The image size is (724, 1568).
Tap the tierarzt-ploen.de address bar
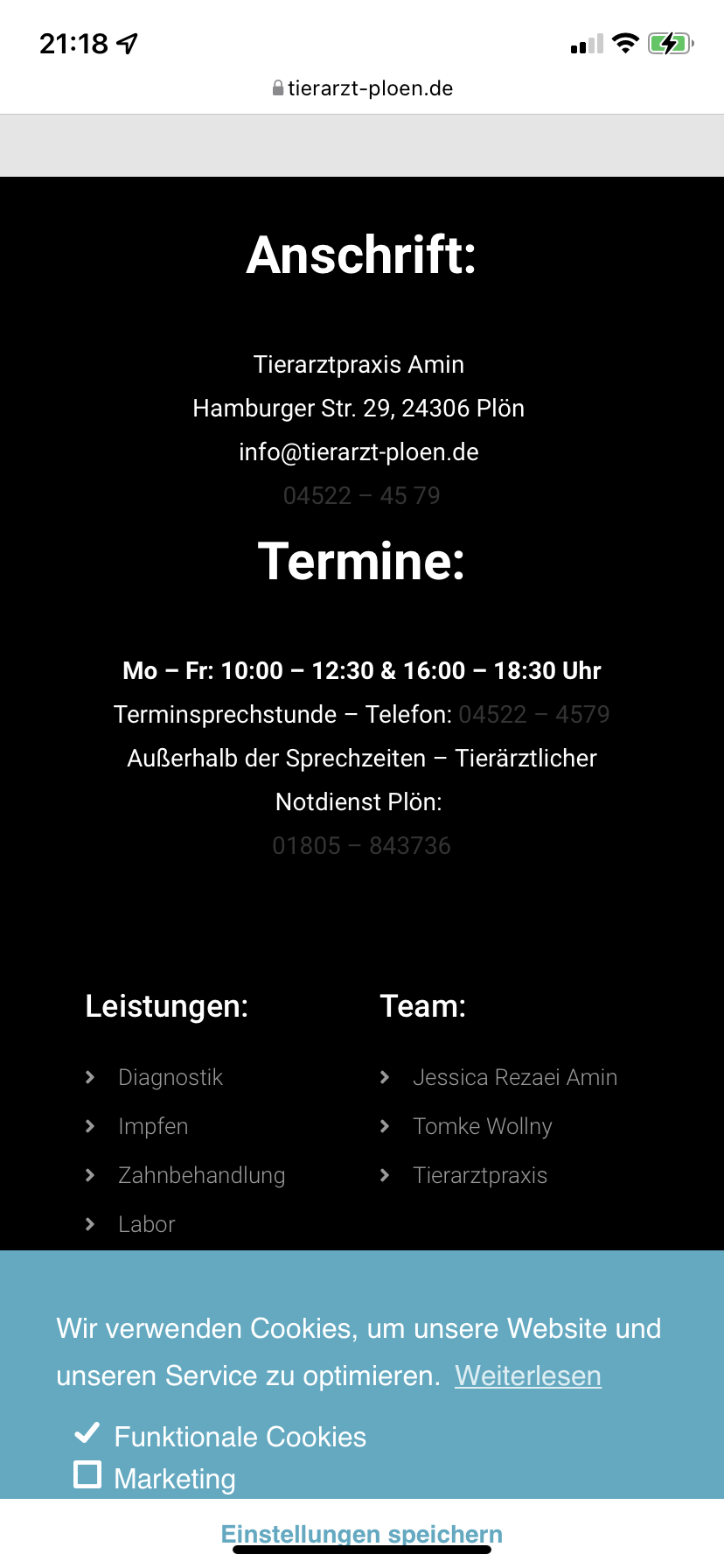pos(362,88)
